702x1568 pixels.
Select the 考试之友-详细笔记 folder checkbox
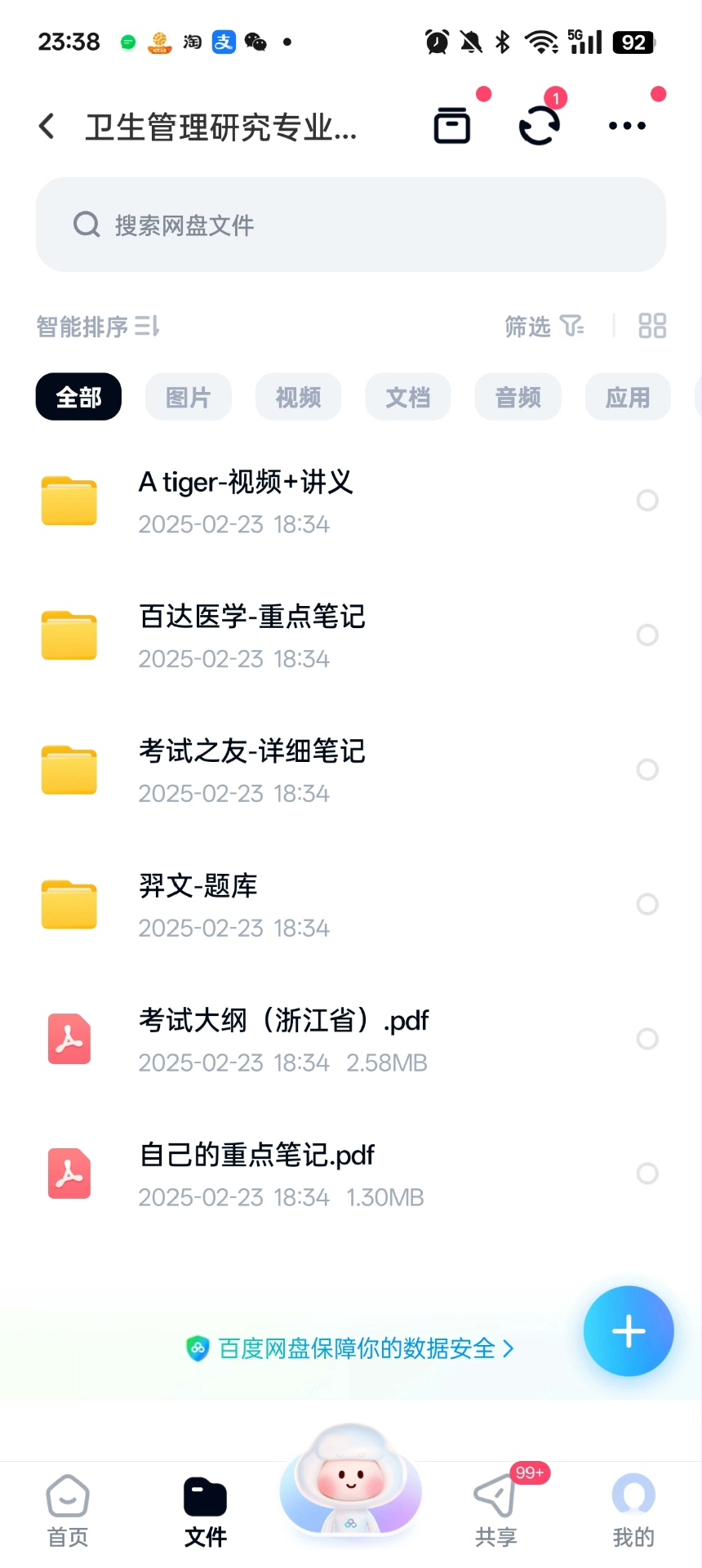(x=647, y=770)
